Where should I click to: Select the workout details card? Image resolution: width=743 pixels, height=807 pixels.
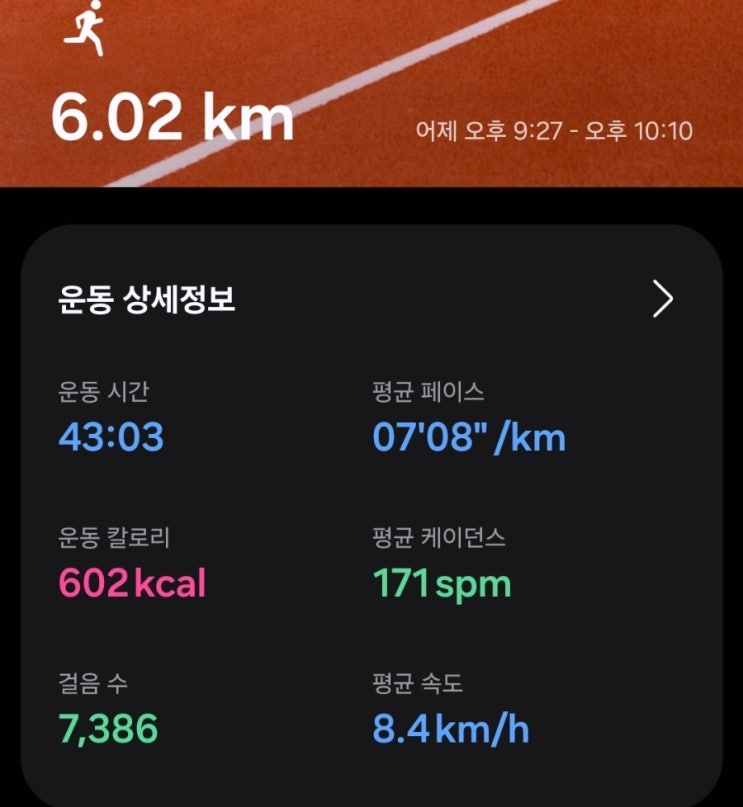pos(371,500)
